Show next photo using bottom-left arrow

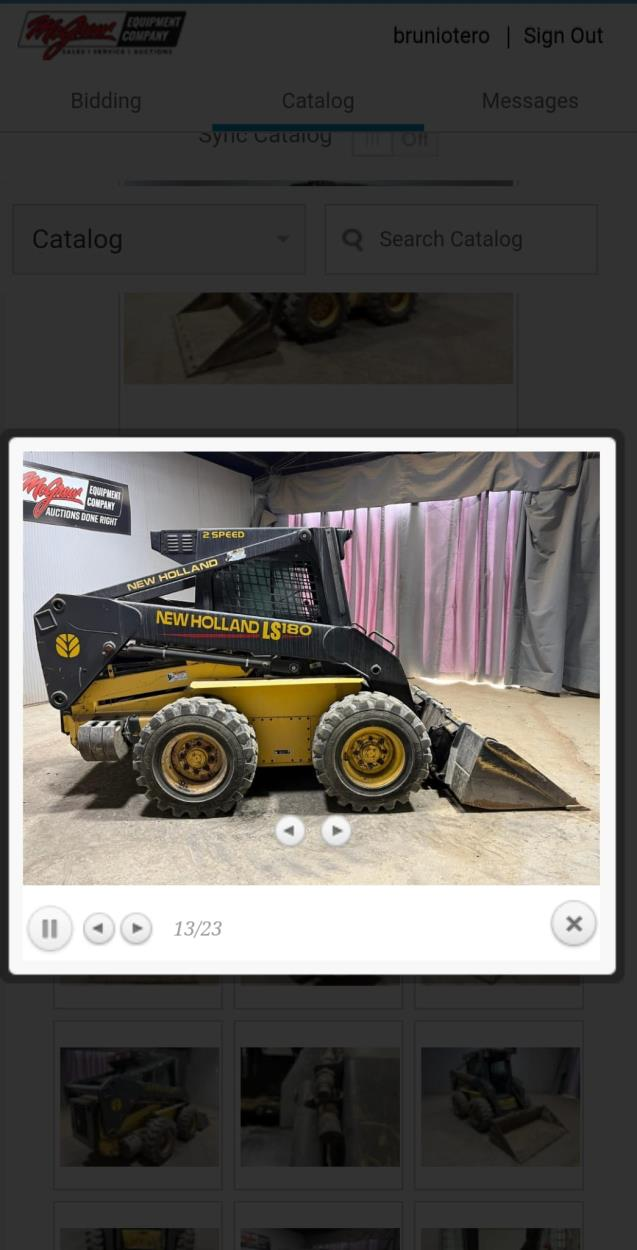pos(137,929)
